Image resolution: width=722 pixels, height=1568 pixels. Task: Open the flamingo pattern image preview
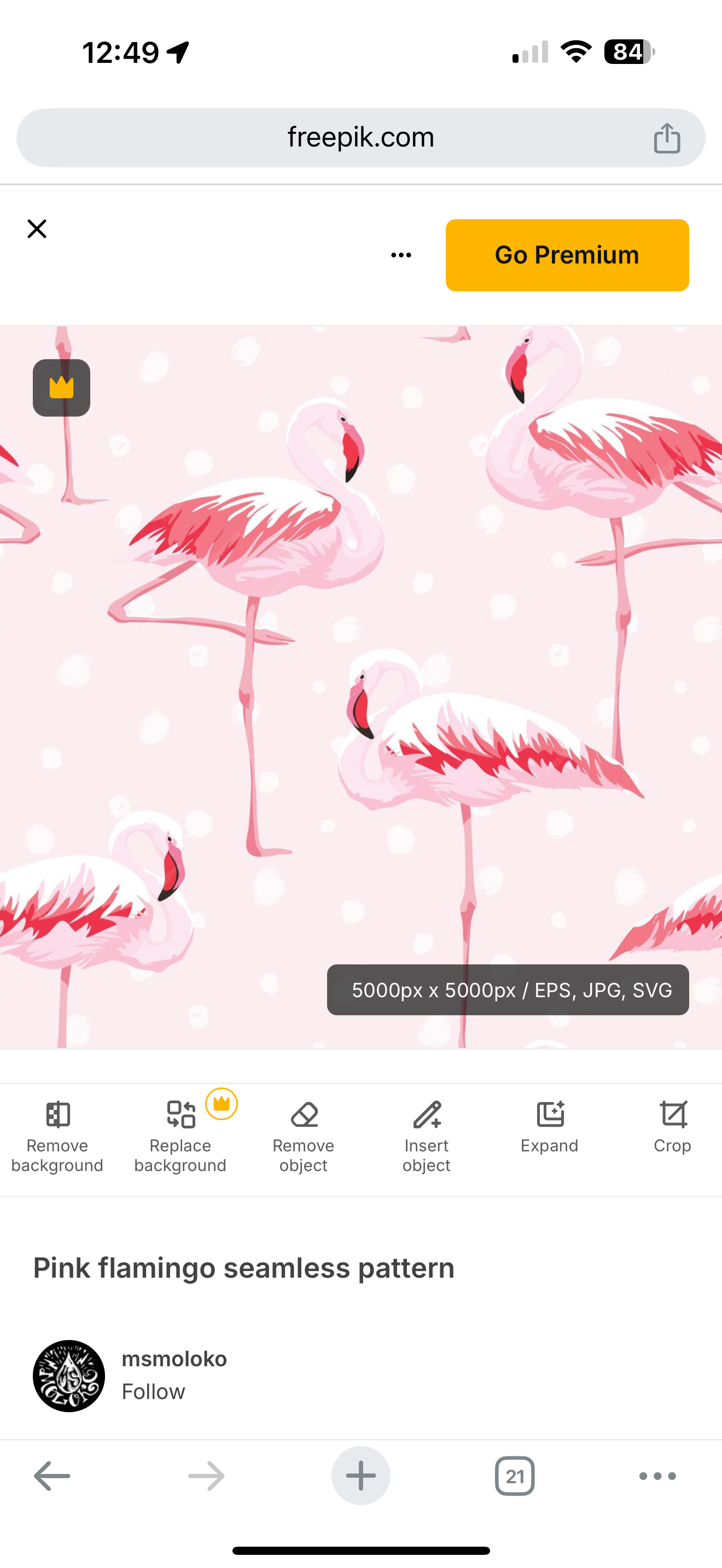[361, 687]
